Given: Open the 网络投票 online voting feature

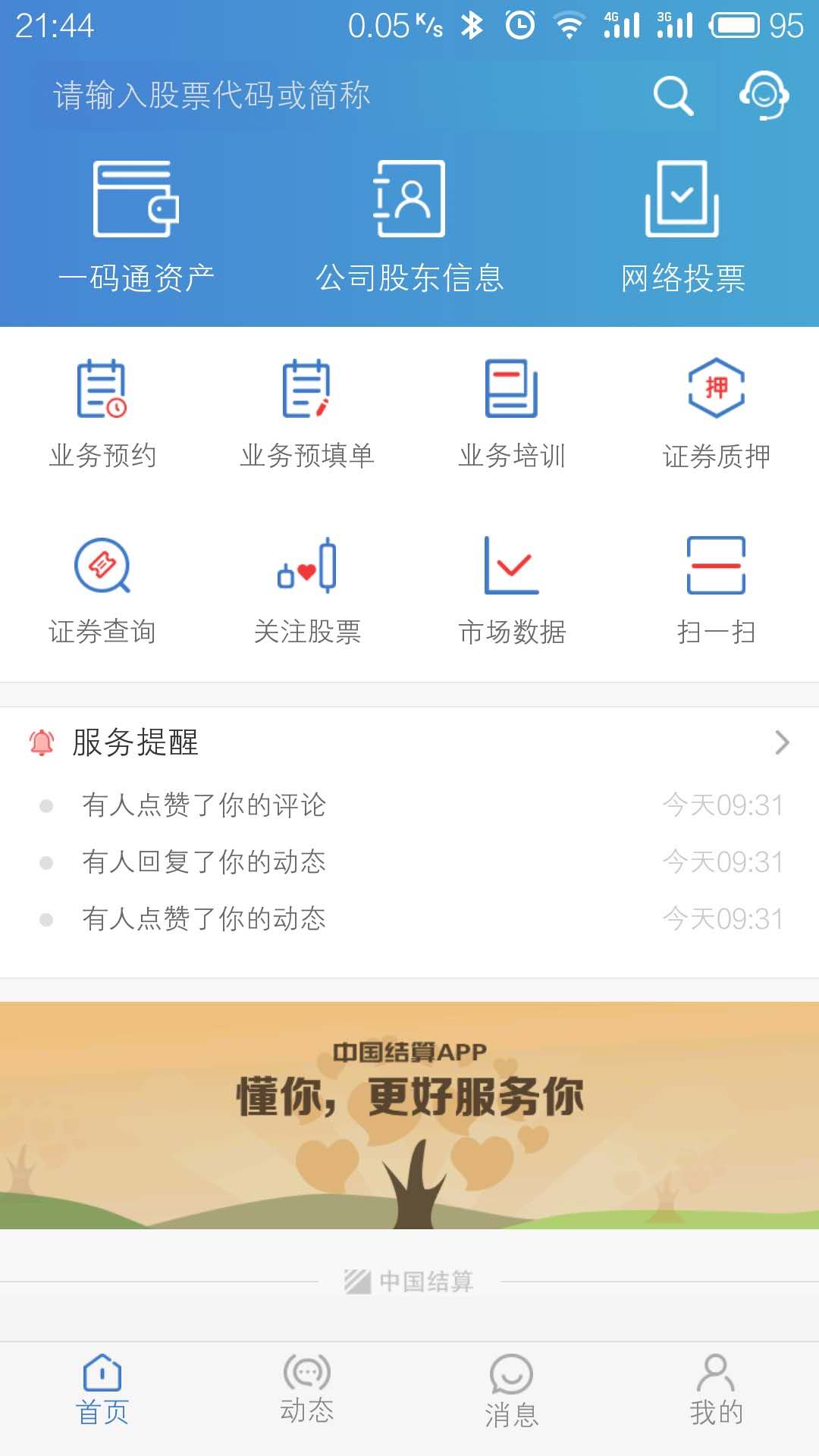Looking at the screenshot, I should click(682, 227).
